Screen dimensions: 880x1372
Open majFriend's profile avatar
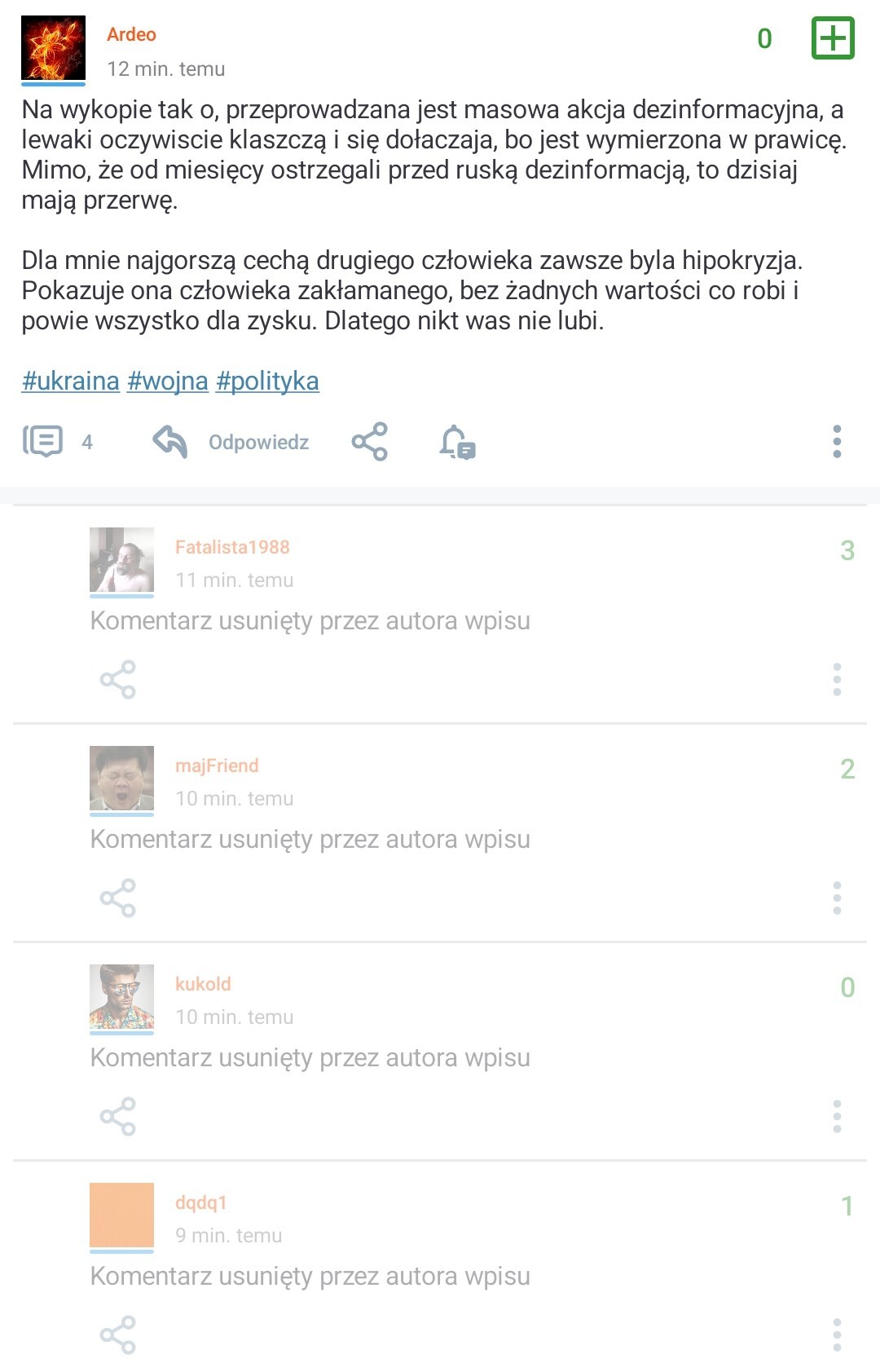pos(121,779)
